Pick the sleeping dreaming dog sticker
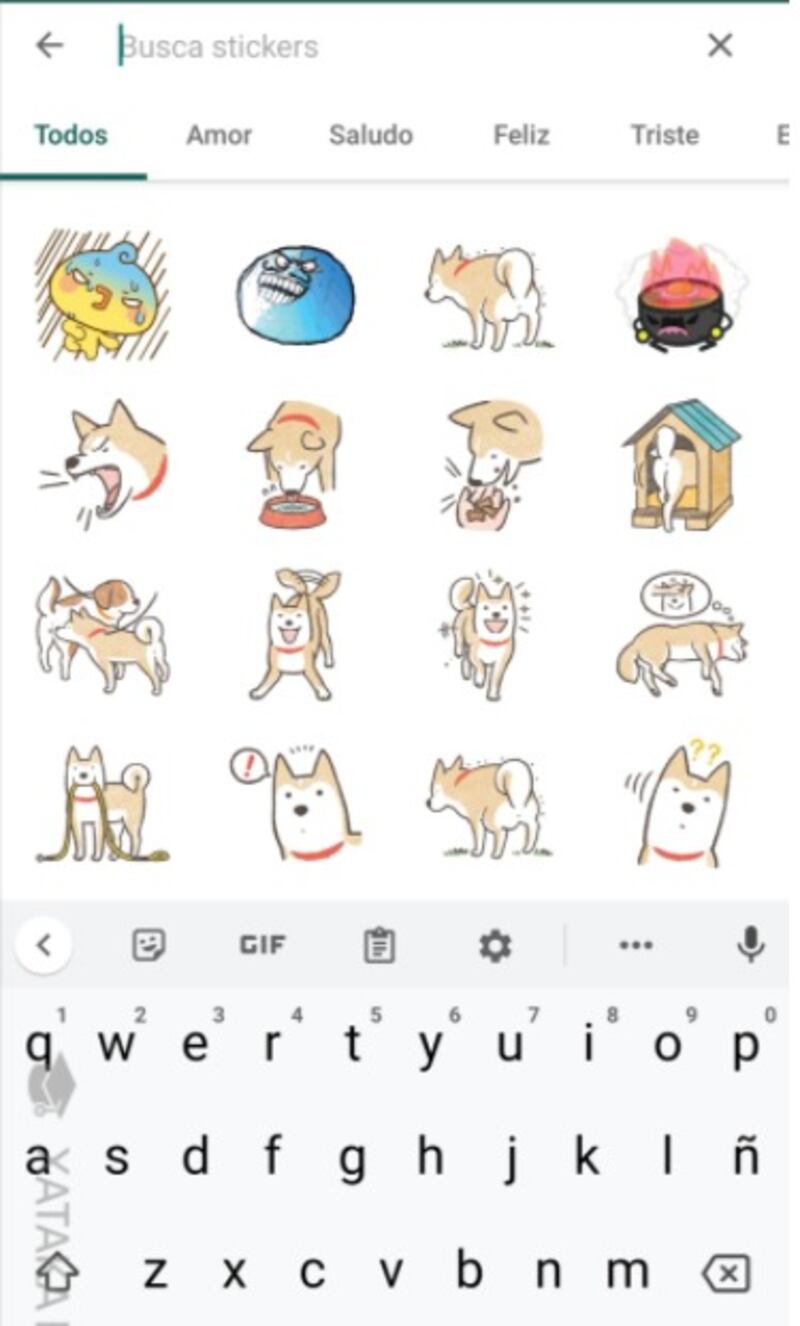Screen dimensions: 800x1326 (x=681, y=635)
